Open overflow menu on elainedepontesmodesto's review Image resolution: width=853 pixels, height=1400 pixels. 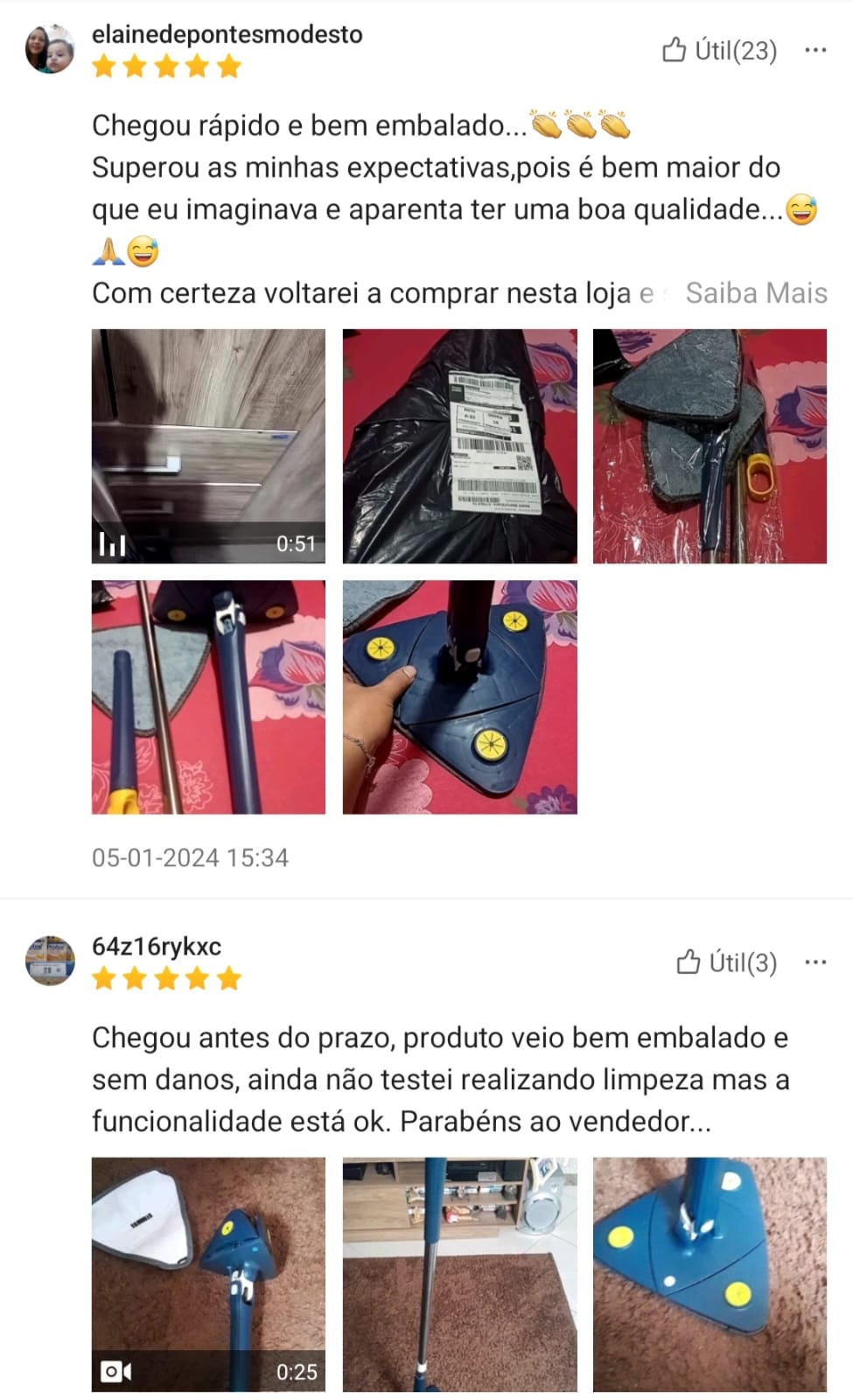pyautogui.click(x=815, y=51)
